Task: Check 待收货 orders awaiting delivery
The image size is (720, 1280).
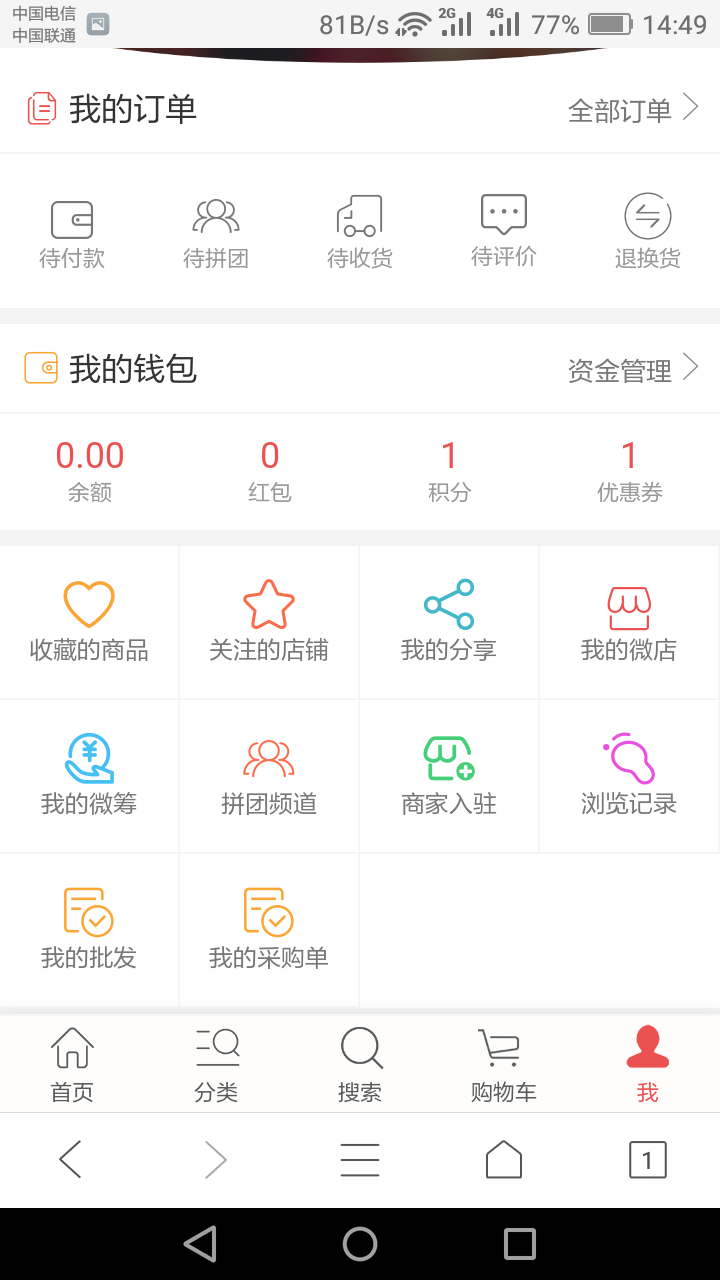Action: [x=360, y=234]
